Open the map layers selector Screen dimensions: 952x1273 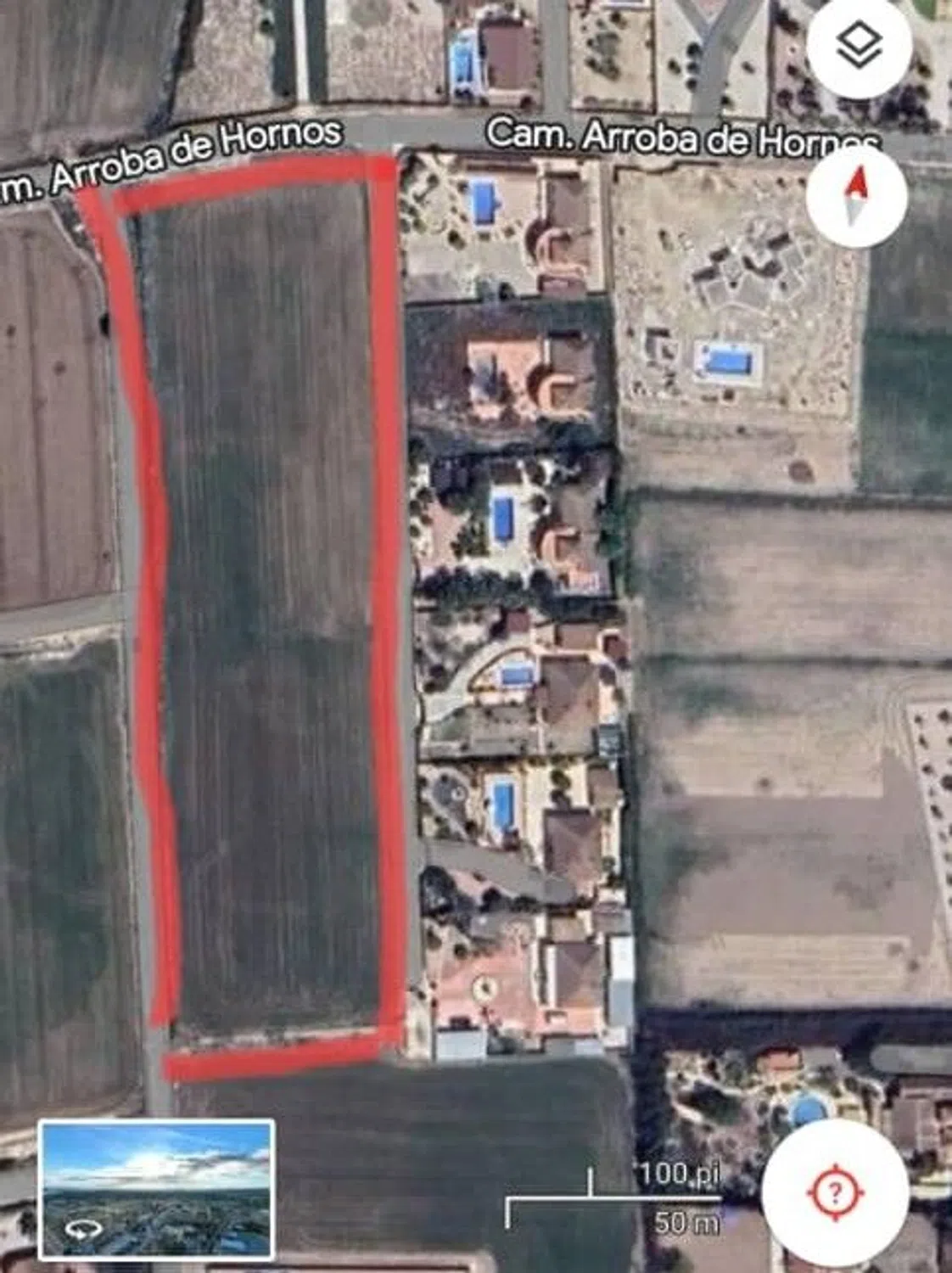[859, 46]
